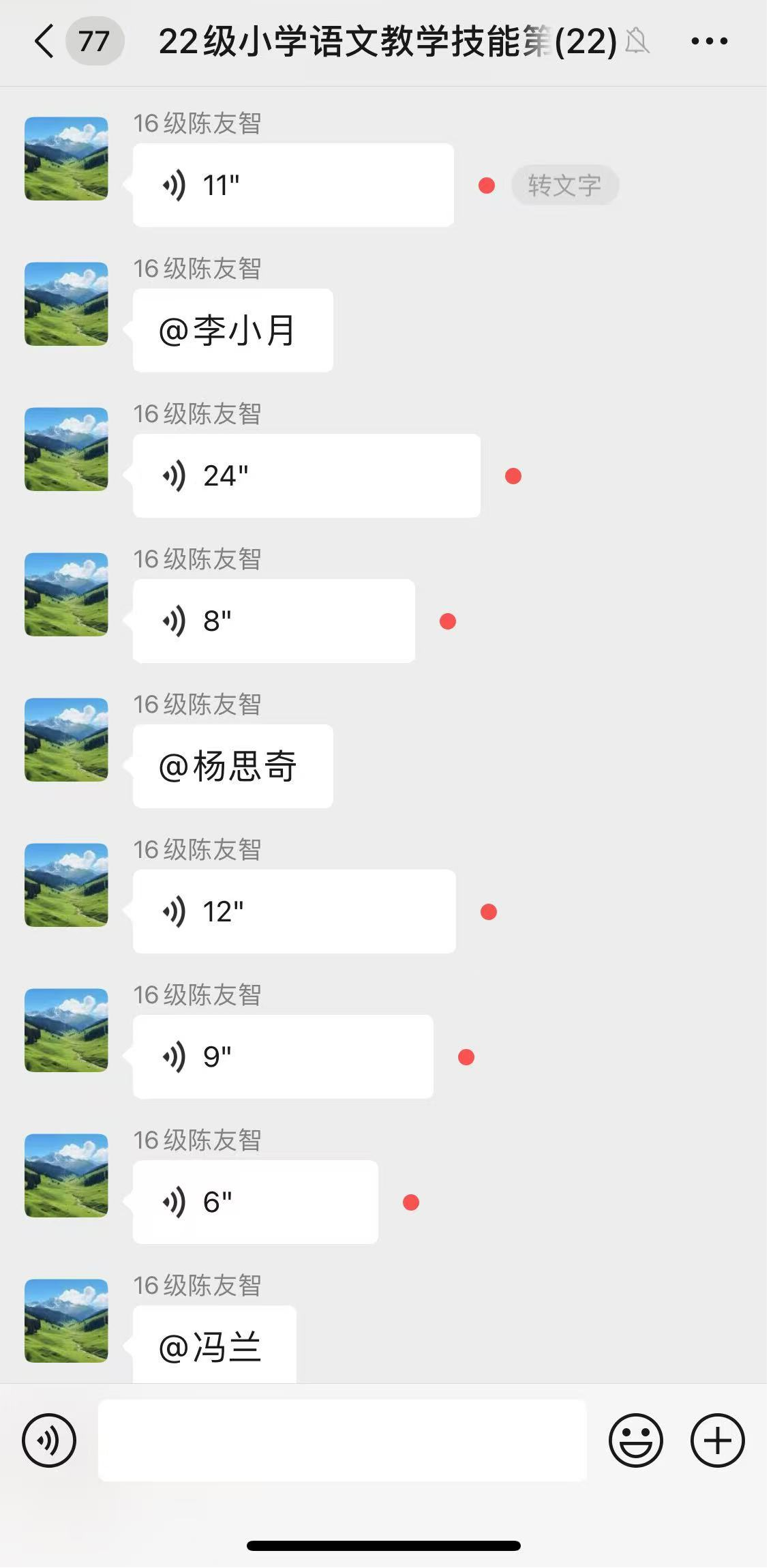
Task: Play the 11-second voice message
Action: [x=293, y=185]
